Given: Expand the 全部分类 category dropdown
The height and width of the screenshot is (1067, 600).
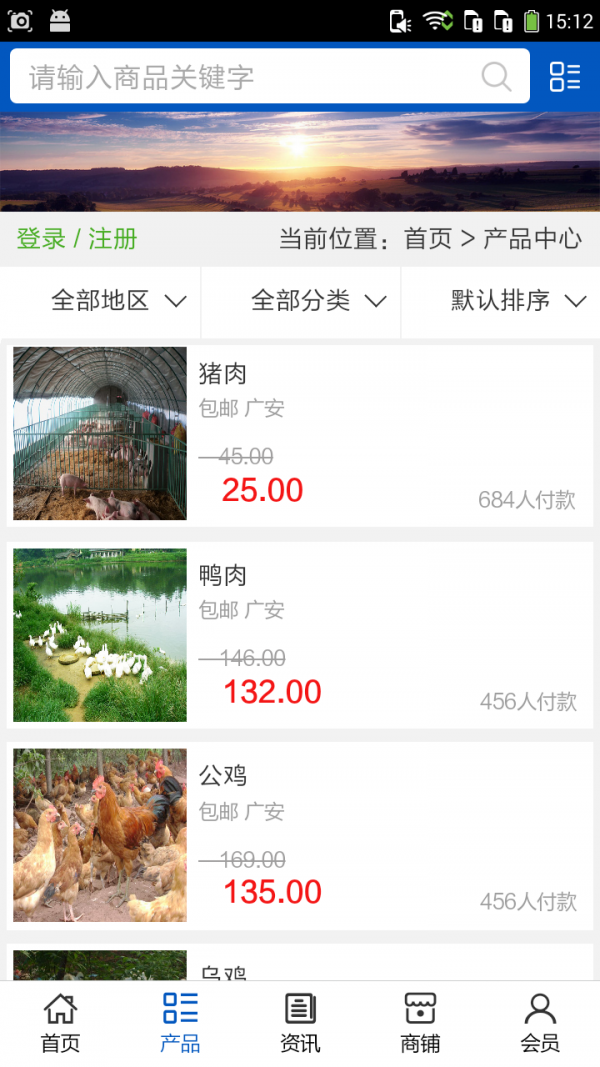Looking at the screenshot, I should [318, 301].
